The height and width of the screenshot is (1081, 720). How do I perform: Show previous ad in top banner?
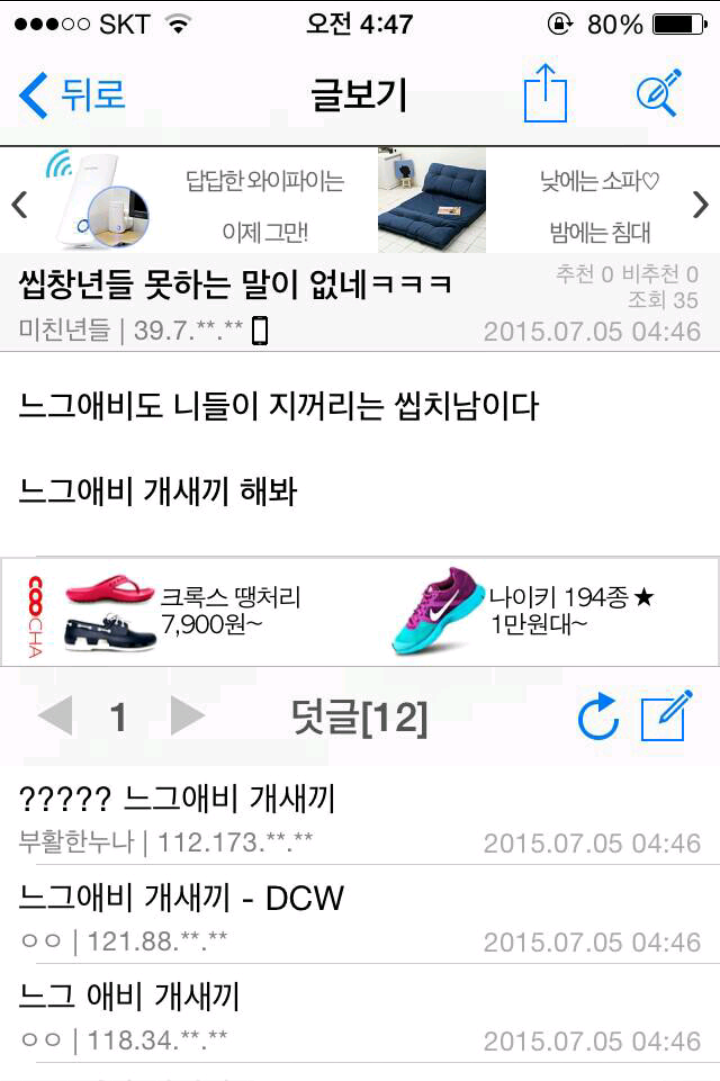pyautogui.click(x=19, y=204)
